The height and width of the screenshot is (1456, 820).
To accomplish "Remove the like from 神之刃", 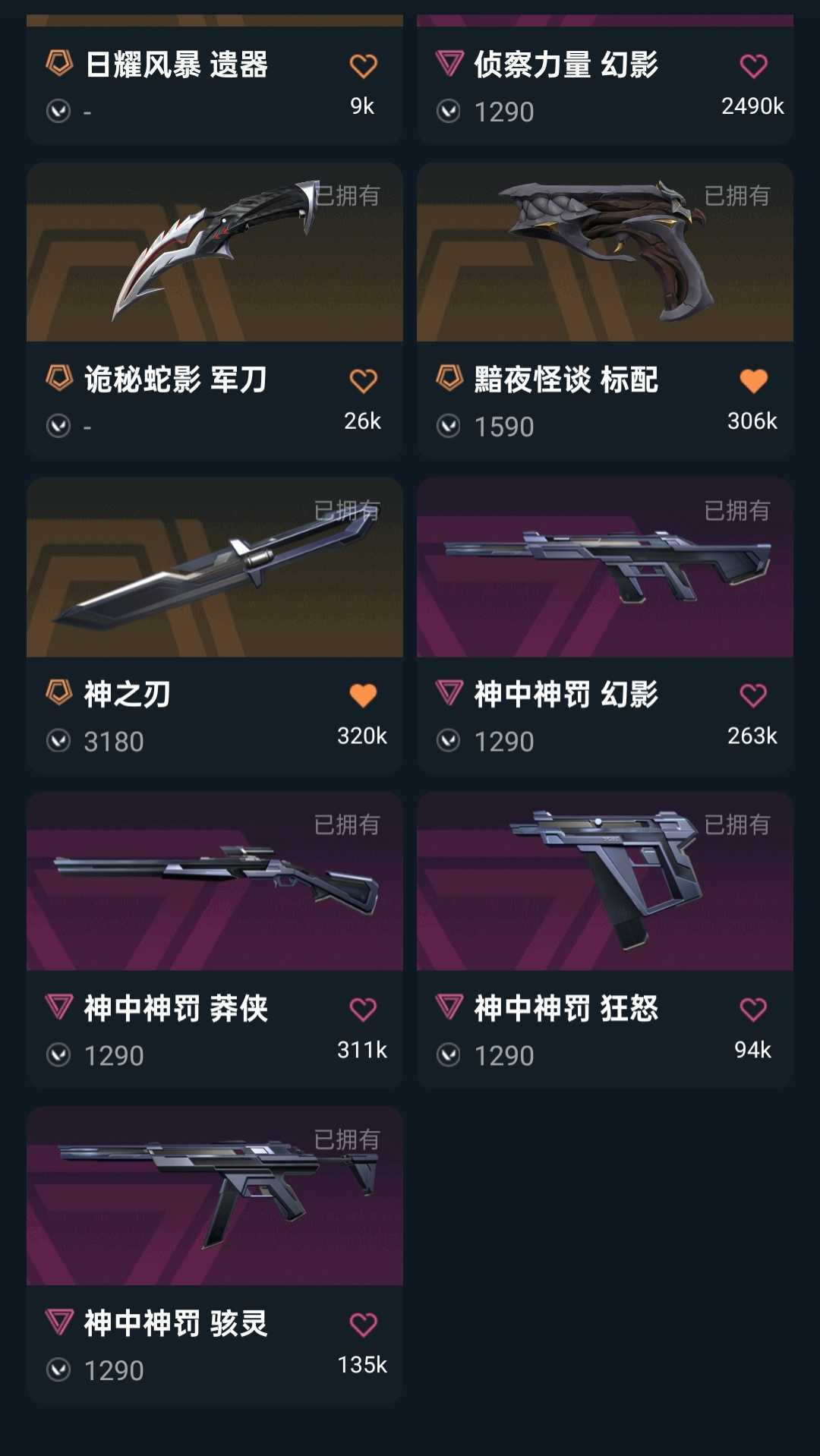I will (x=363, y=695).
